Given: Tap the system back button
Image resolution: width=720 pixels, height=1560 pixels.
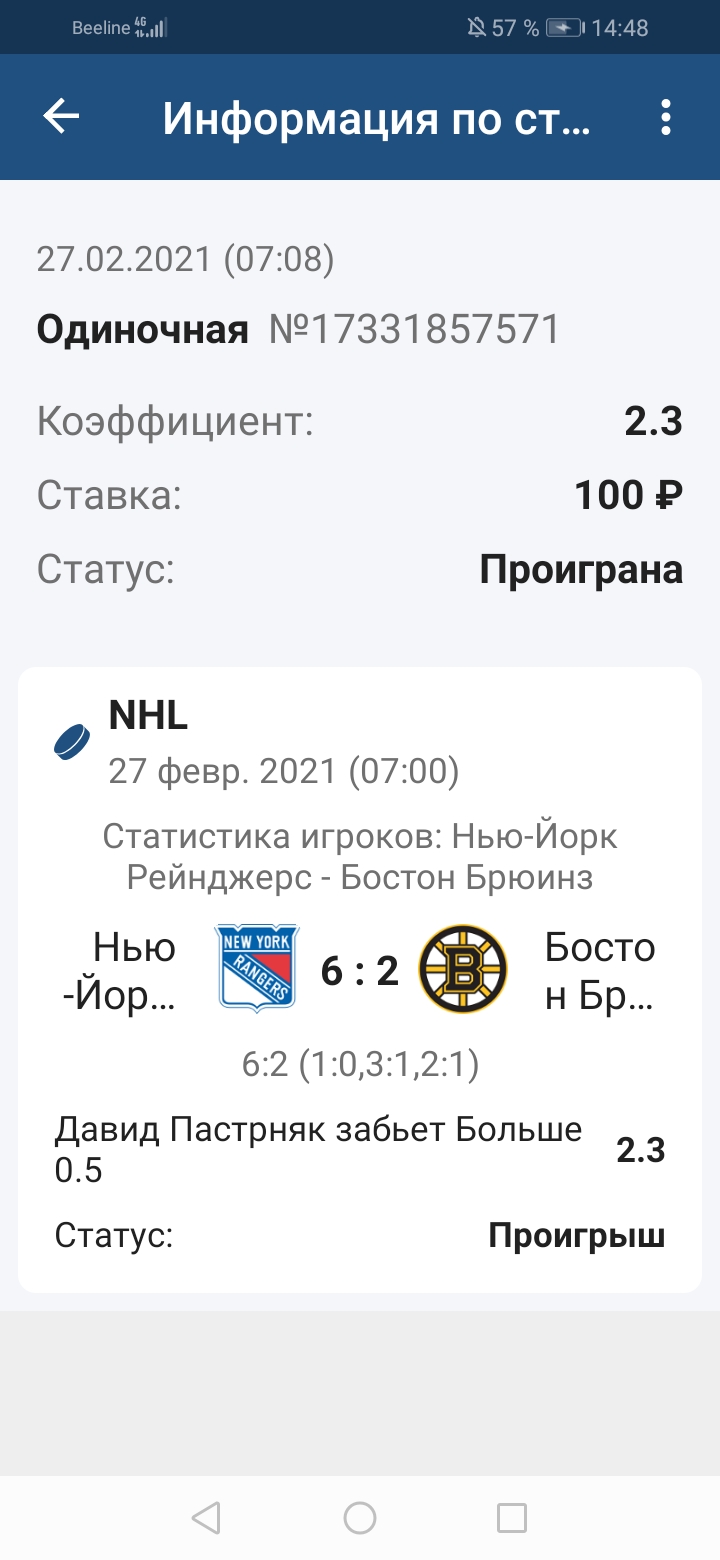Looking at the screenshot, I should pos(206,1518).
